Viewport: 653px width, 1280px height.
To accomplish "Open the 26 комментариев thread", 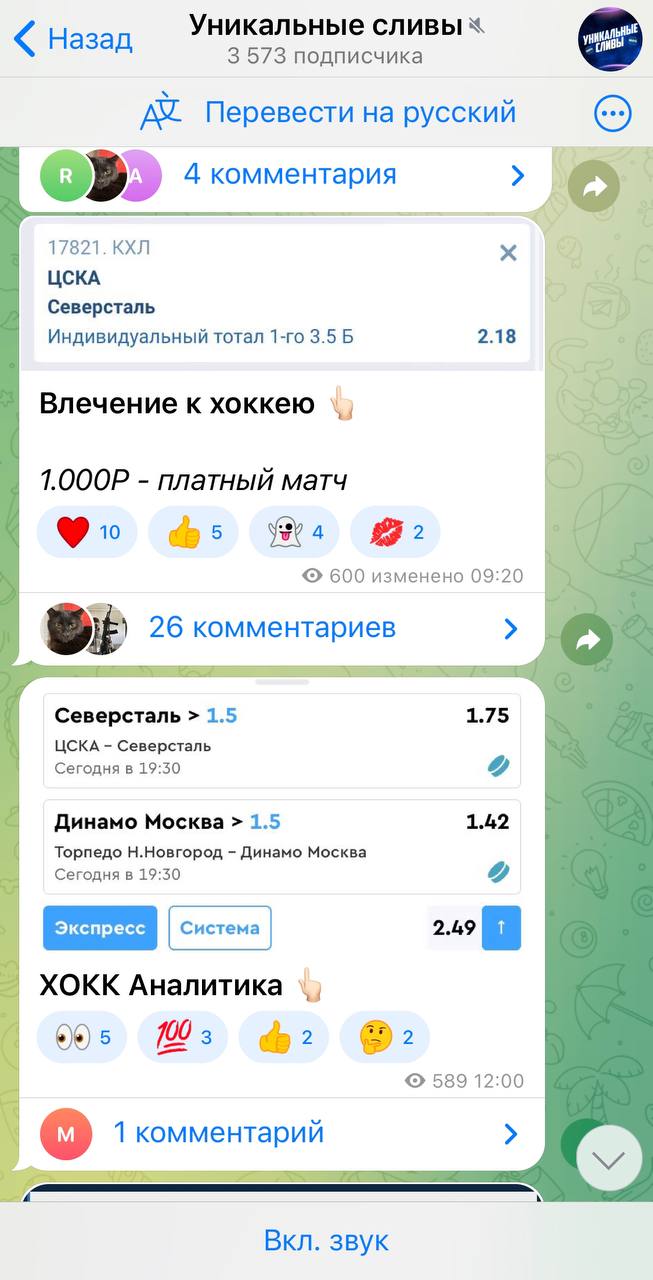I will tap(282, 628).
